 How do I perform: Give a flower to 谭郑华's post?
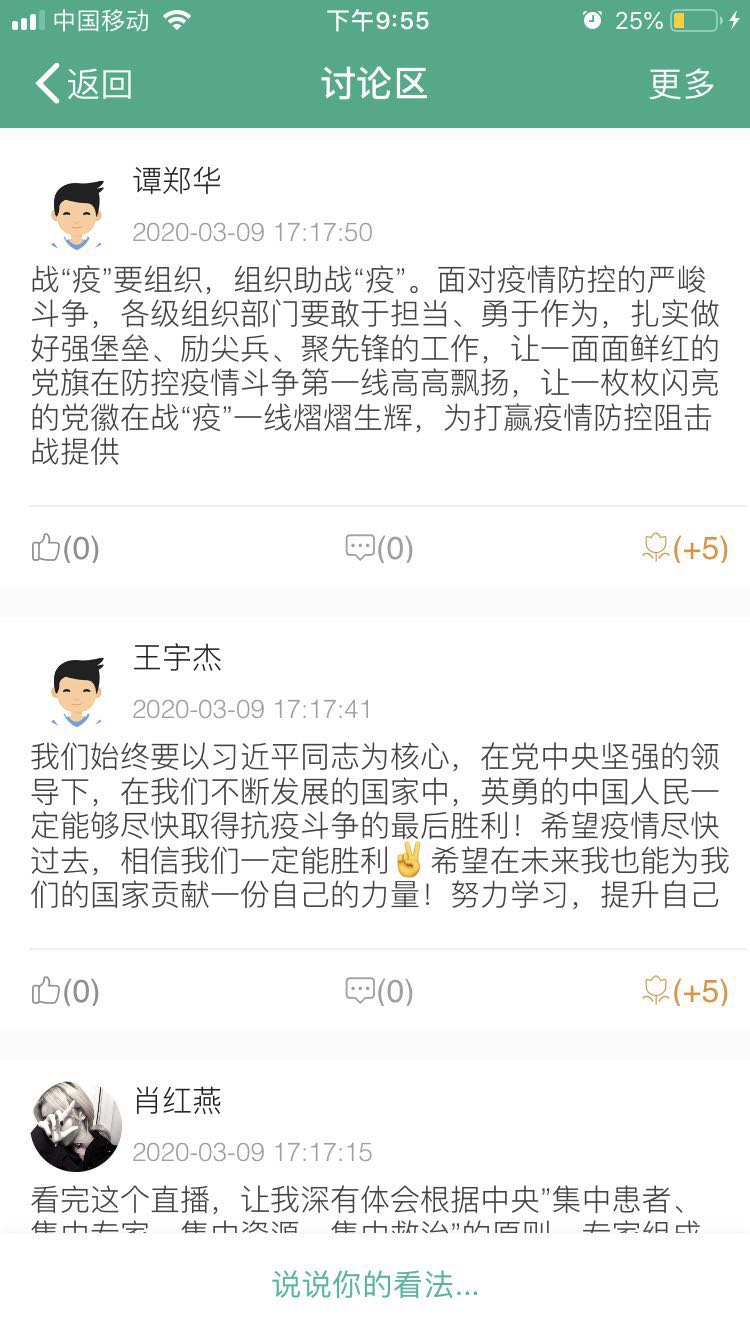[685, 548]
